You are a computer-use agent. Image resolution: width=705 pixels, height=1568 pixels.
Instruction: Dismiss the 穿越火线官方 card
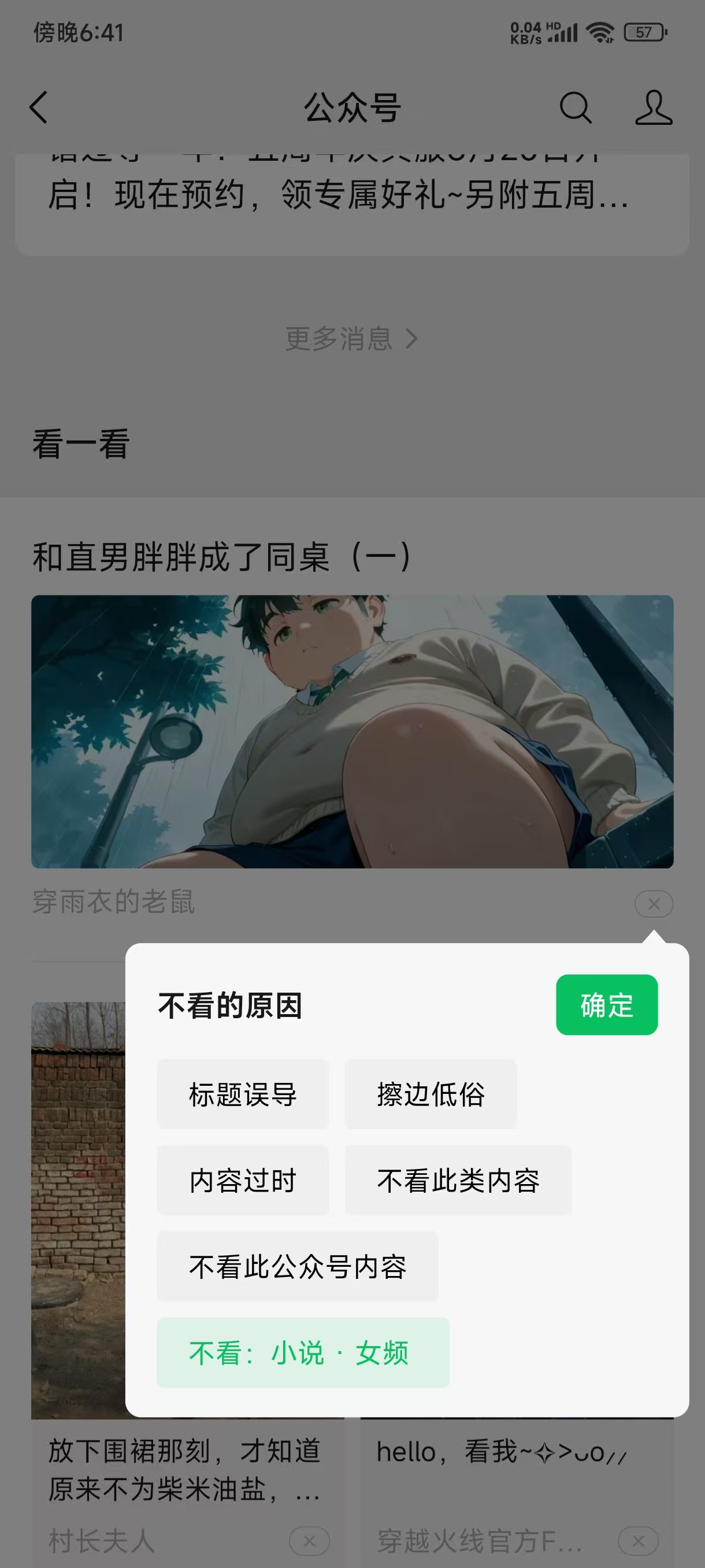pos(638,1541)
